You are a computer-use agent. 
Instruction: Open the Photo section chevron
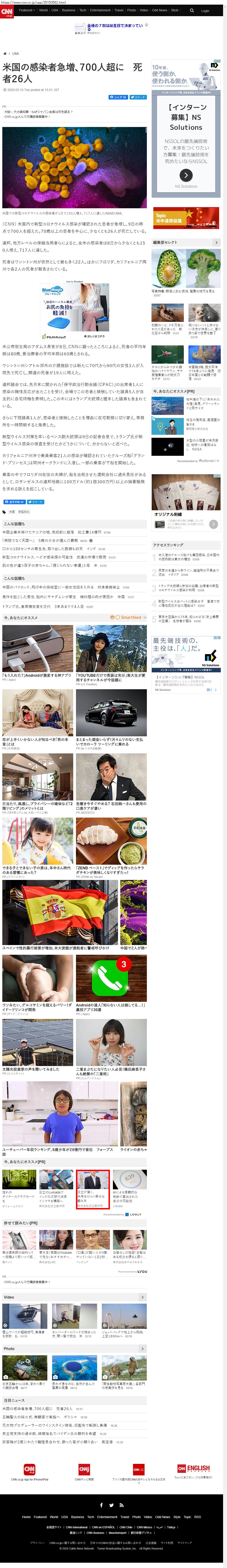[x=142, y=1348]
